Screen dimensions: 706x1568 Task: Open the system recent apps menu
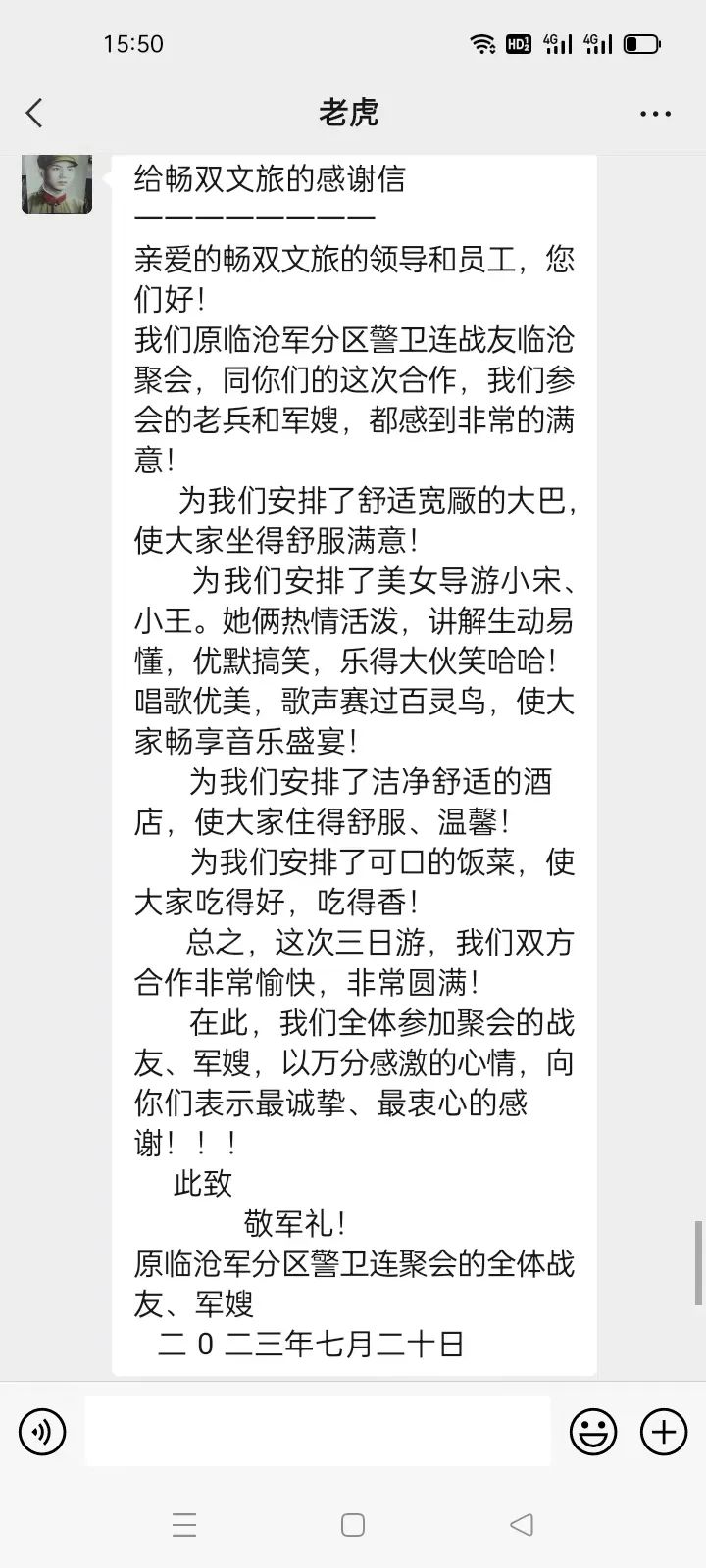[x=184, y=1524]
